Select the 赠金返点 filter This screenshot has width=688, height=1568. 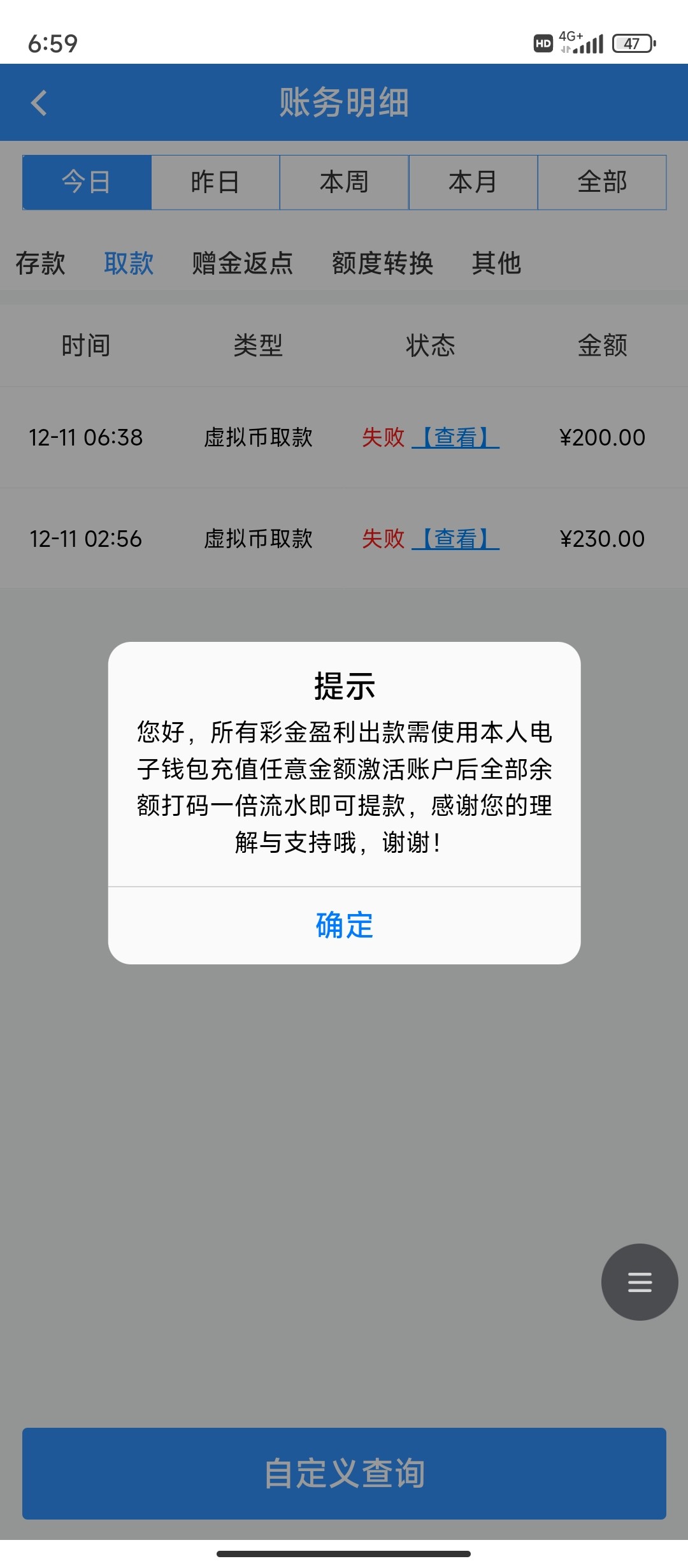[x=241, y=264]
